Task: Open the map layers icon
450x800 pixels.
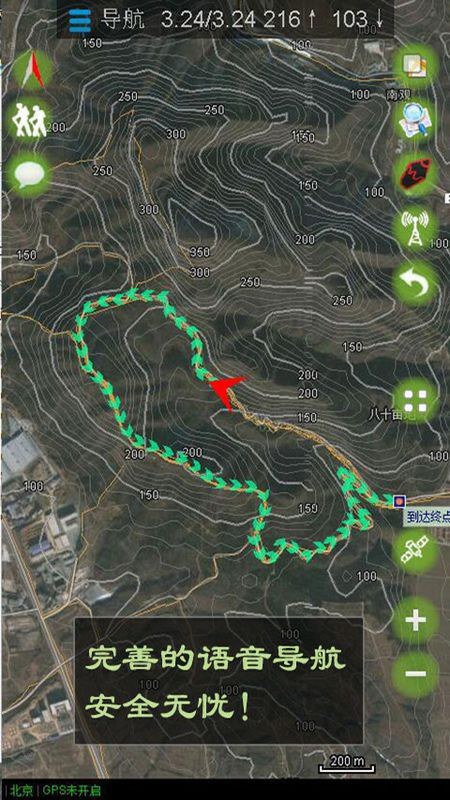Action: (414, 66)
